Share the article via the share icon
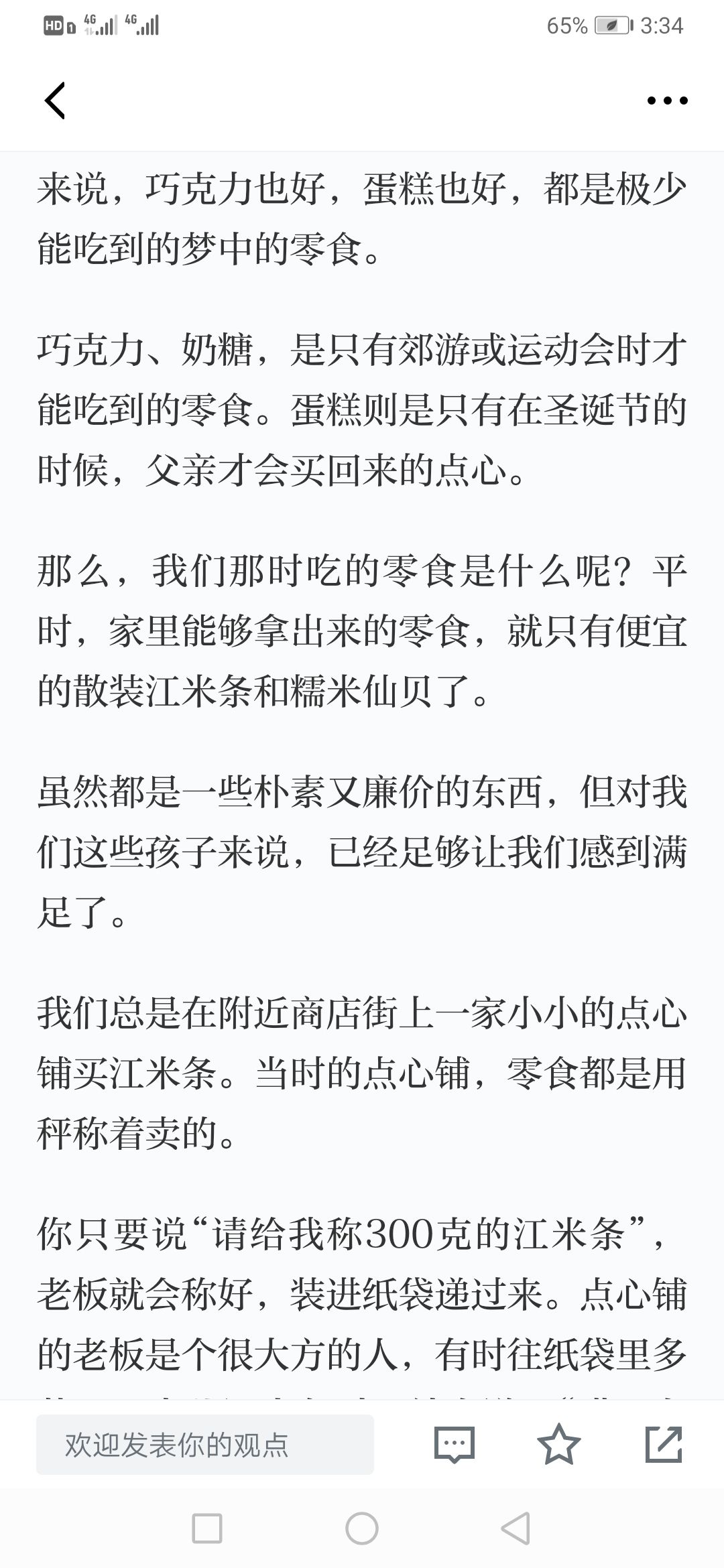The height and width of the screenshot is (1568, 724). [x=664, y=1445]
